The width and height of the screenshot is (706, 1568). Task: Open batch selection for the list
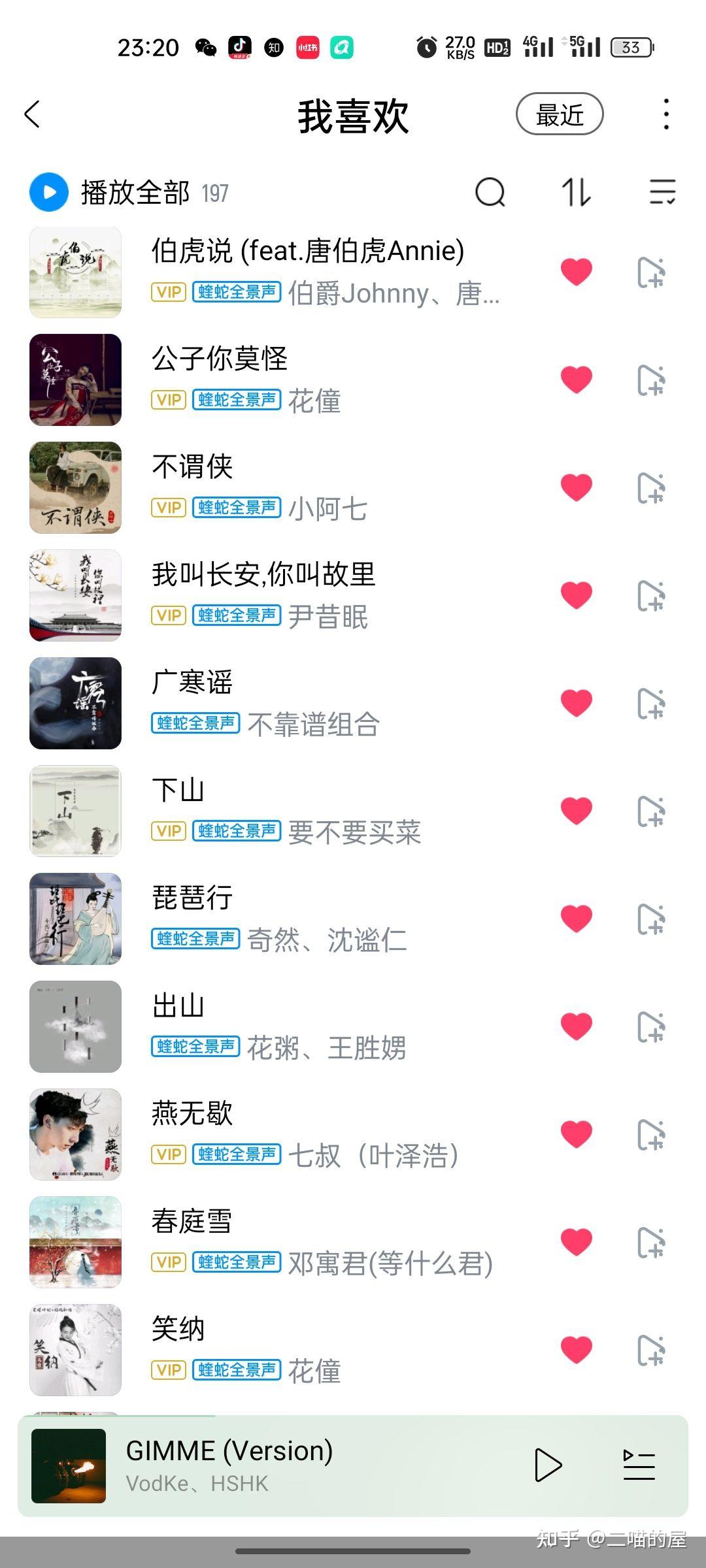pos(662,193)
